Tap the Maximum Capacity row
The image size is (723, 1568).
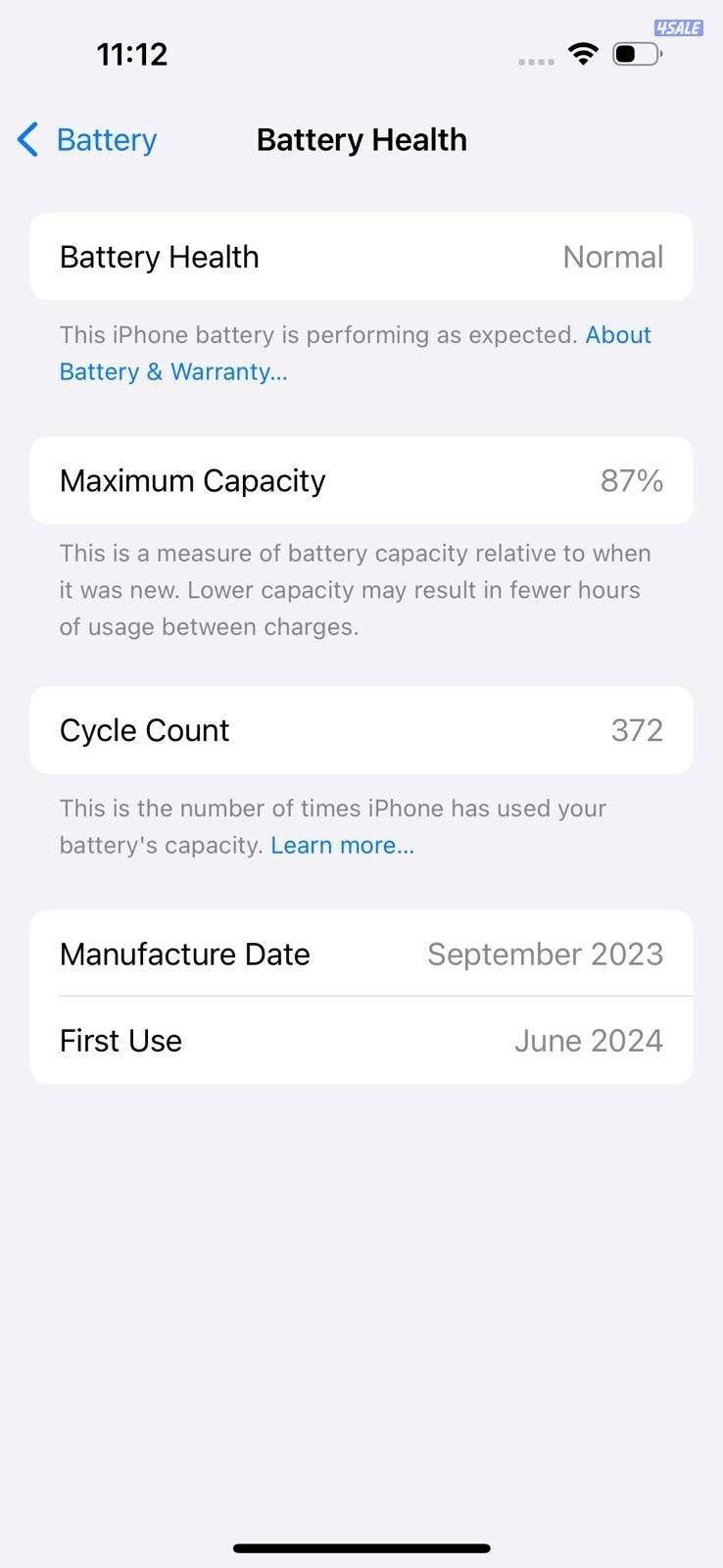tap(361, 480)
